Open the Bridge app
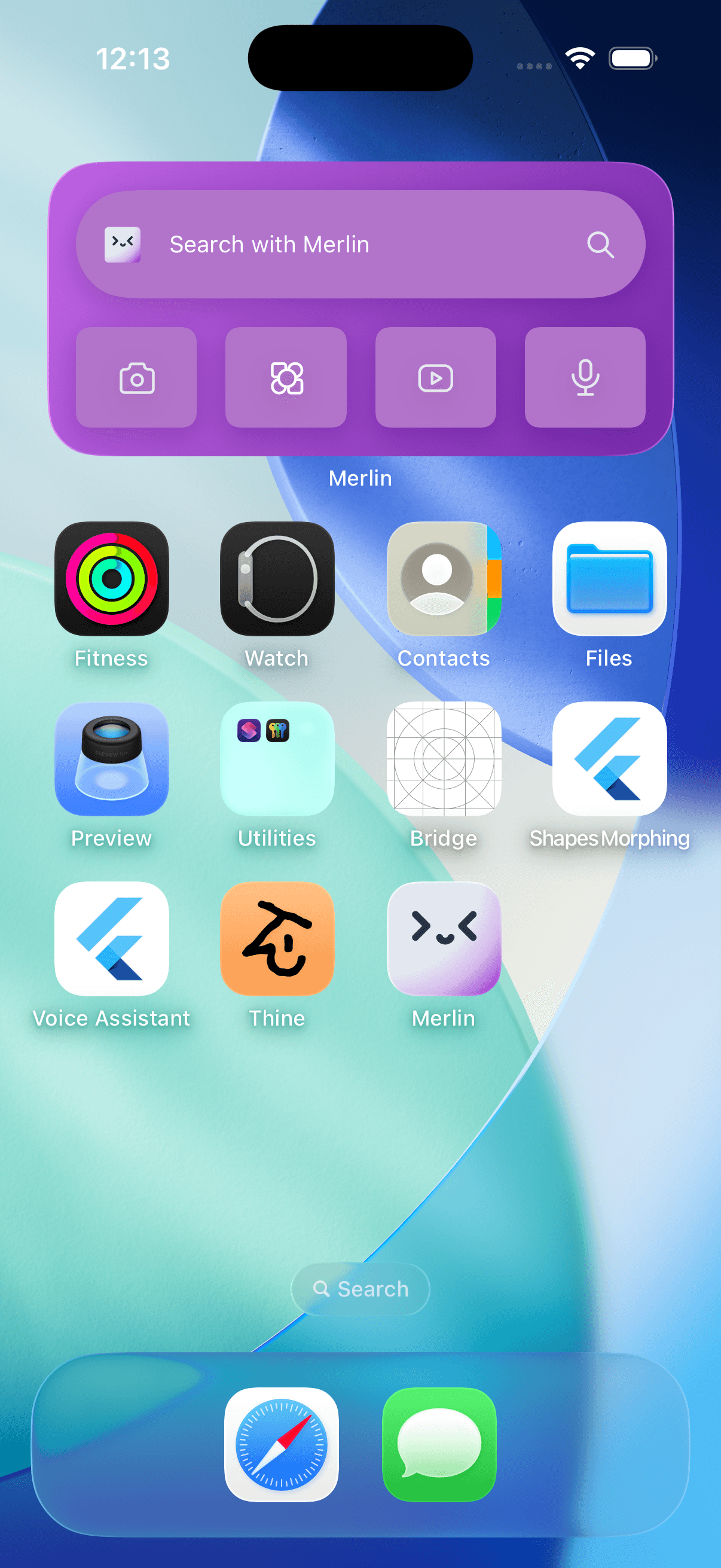 (x=444, y=759)
